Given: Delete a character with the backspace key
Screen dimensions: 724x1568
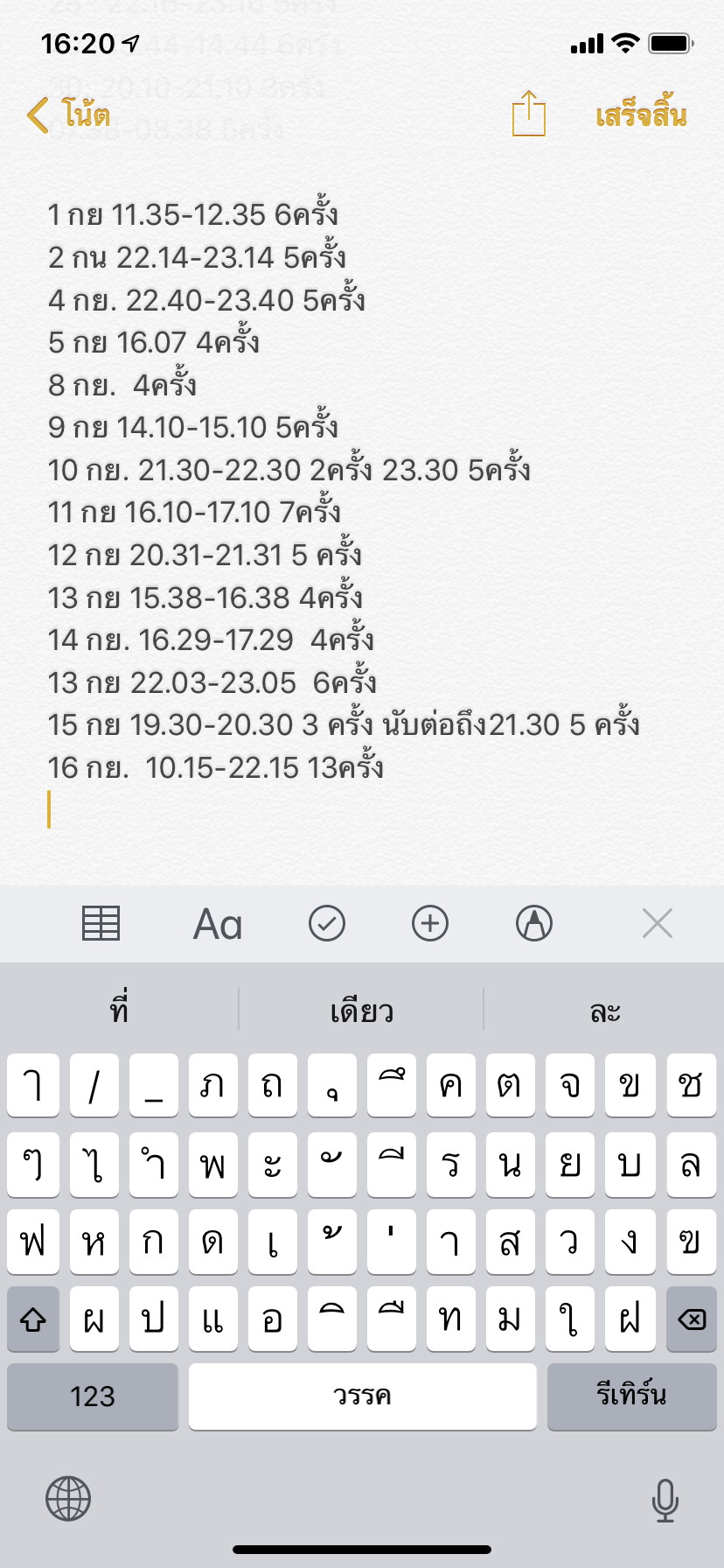Looking at the screenshot, I should coord(691,1319).
